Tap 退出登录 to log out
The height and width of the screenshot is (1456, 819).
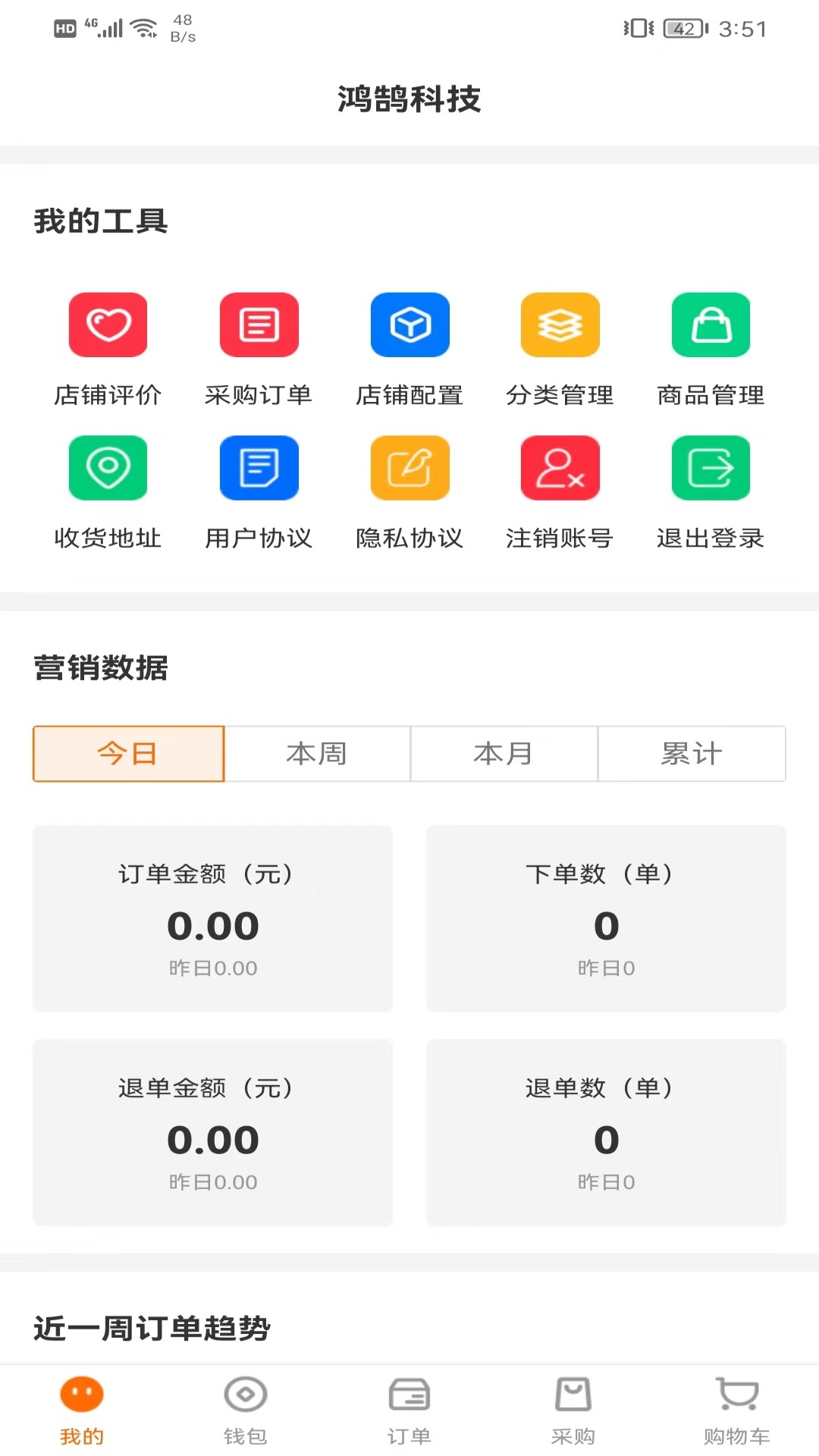coord(711,493)
